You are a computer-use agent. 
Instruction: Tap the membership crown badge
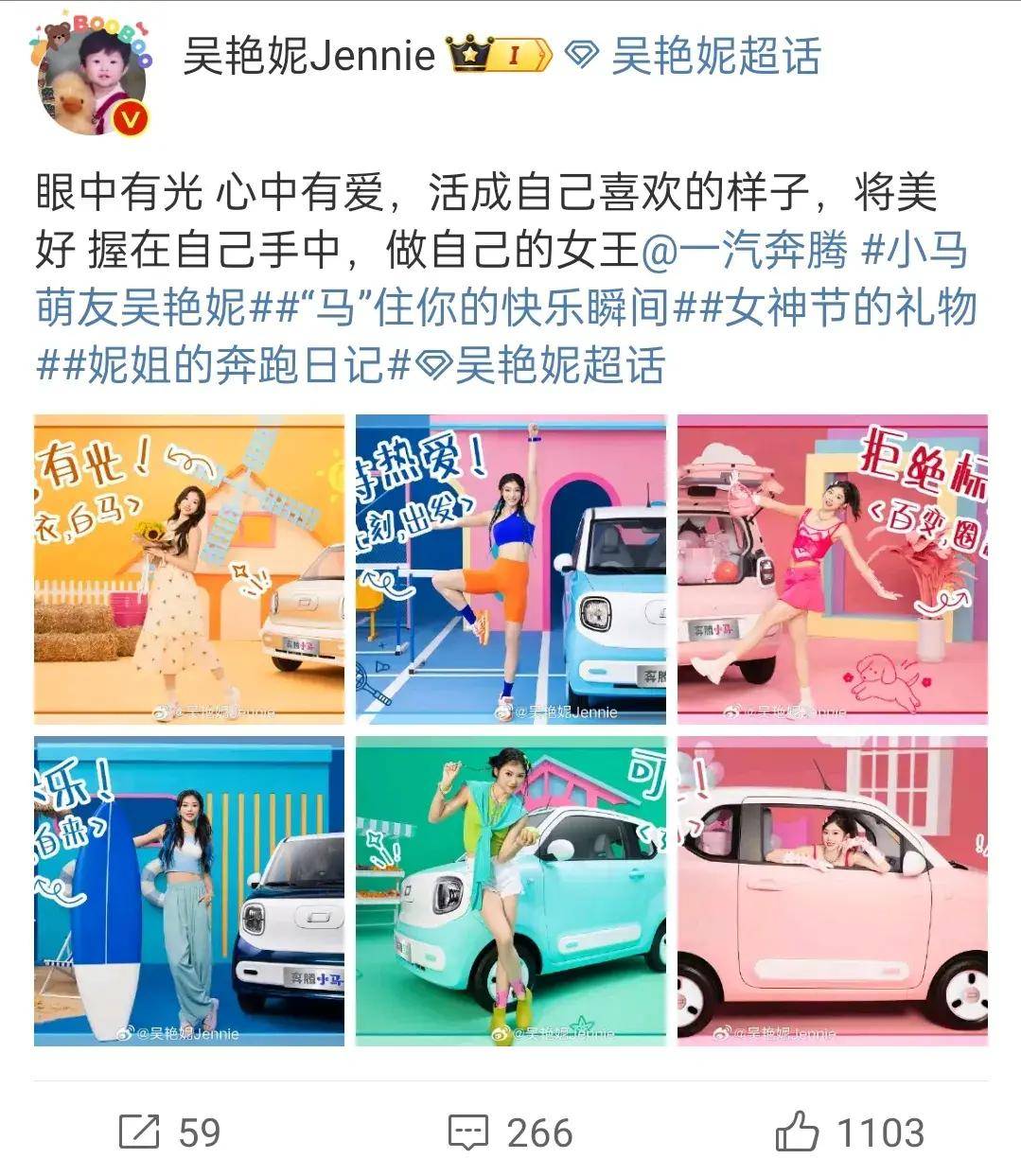501,56
